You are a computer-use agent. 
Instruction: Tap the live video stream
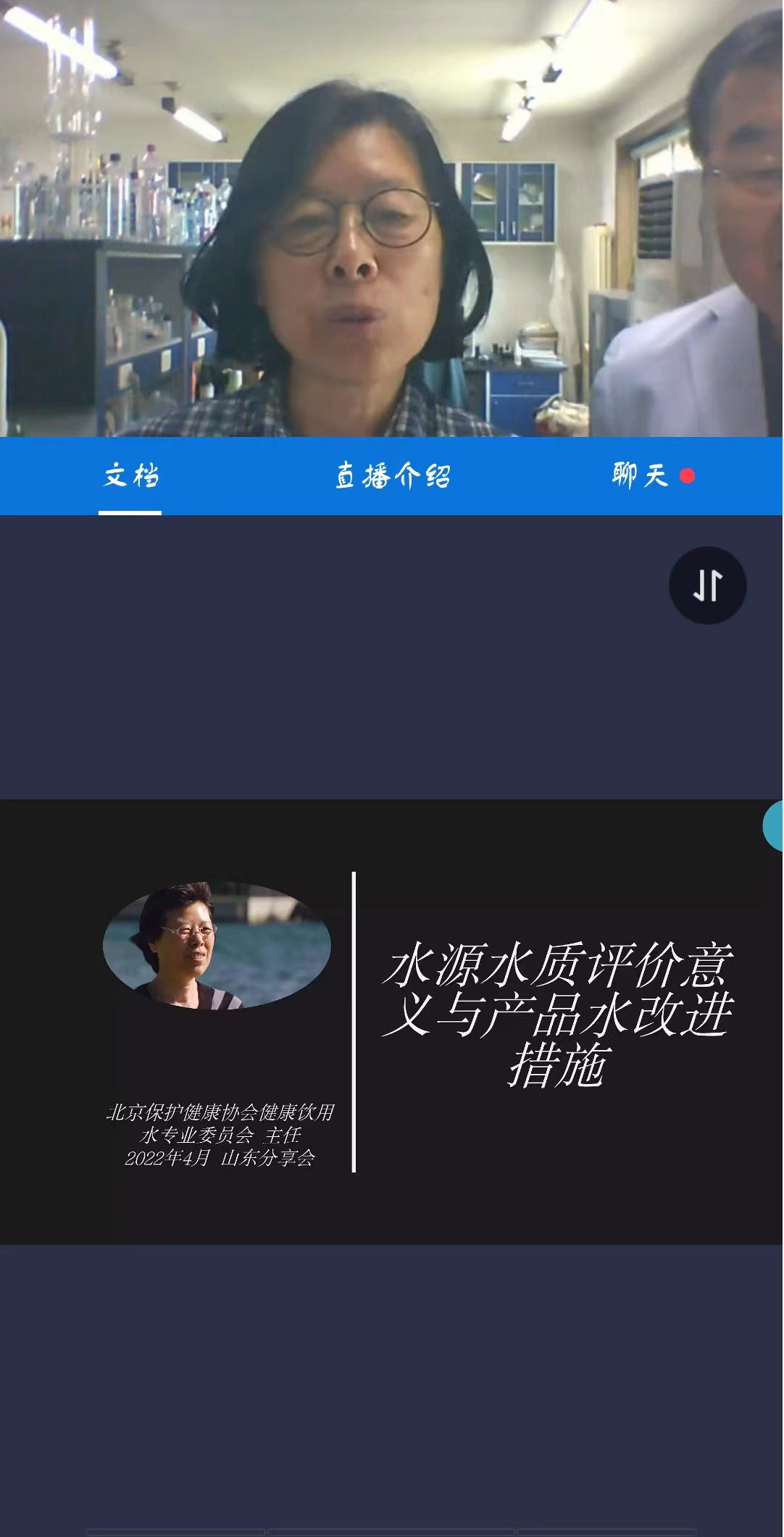(x=391, y=217)
